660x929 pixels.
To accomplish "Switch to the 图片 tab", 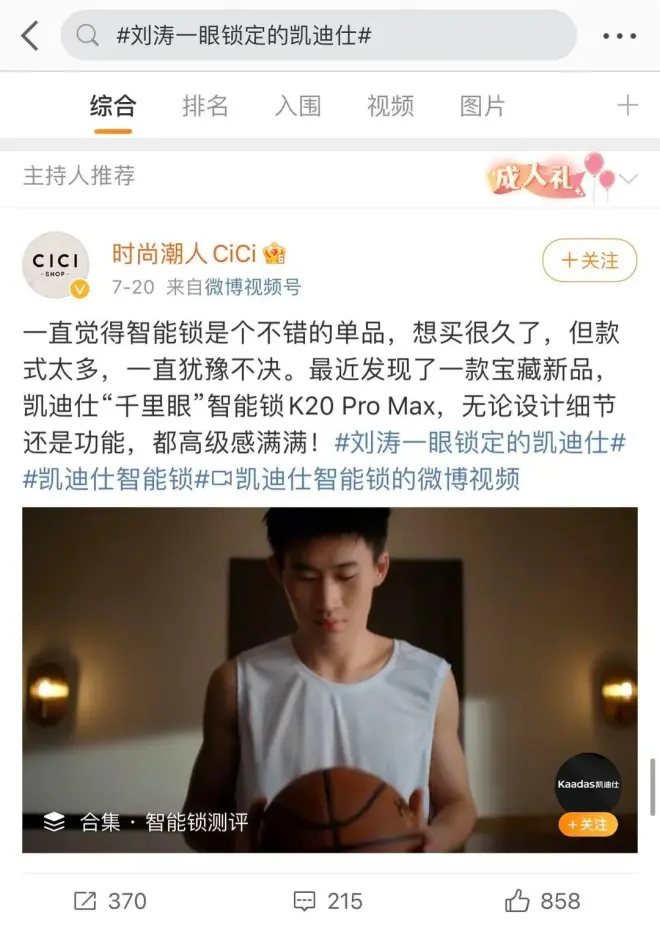I will tap(482, 106).
